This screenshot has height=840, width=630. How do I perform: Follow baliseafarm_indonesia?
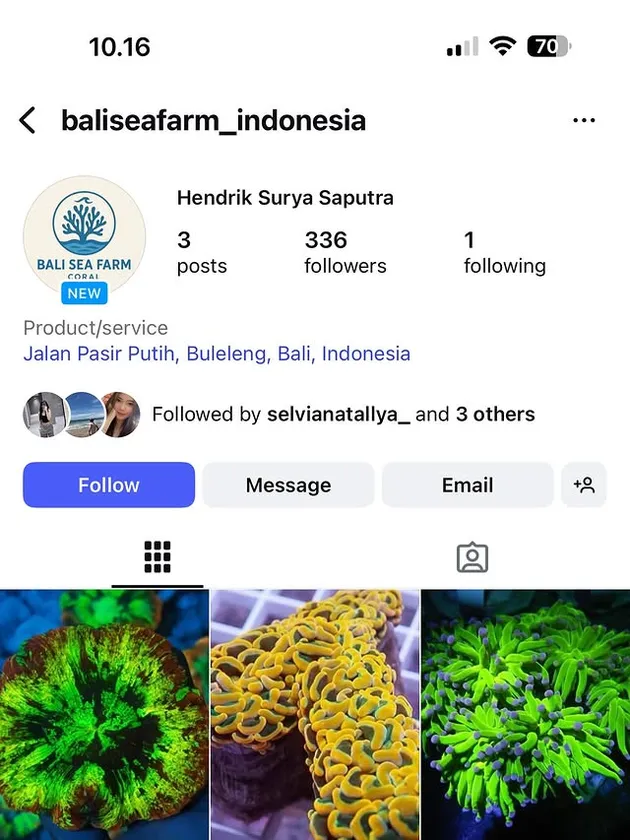coord(109,485)
